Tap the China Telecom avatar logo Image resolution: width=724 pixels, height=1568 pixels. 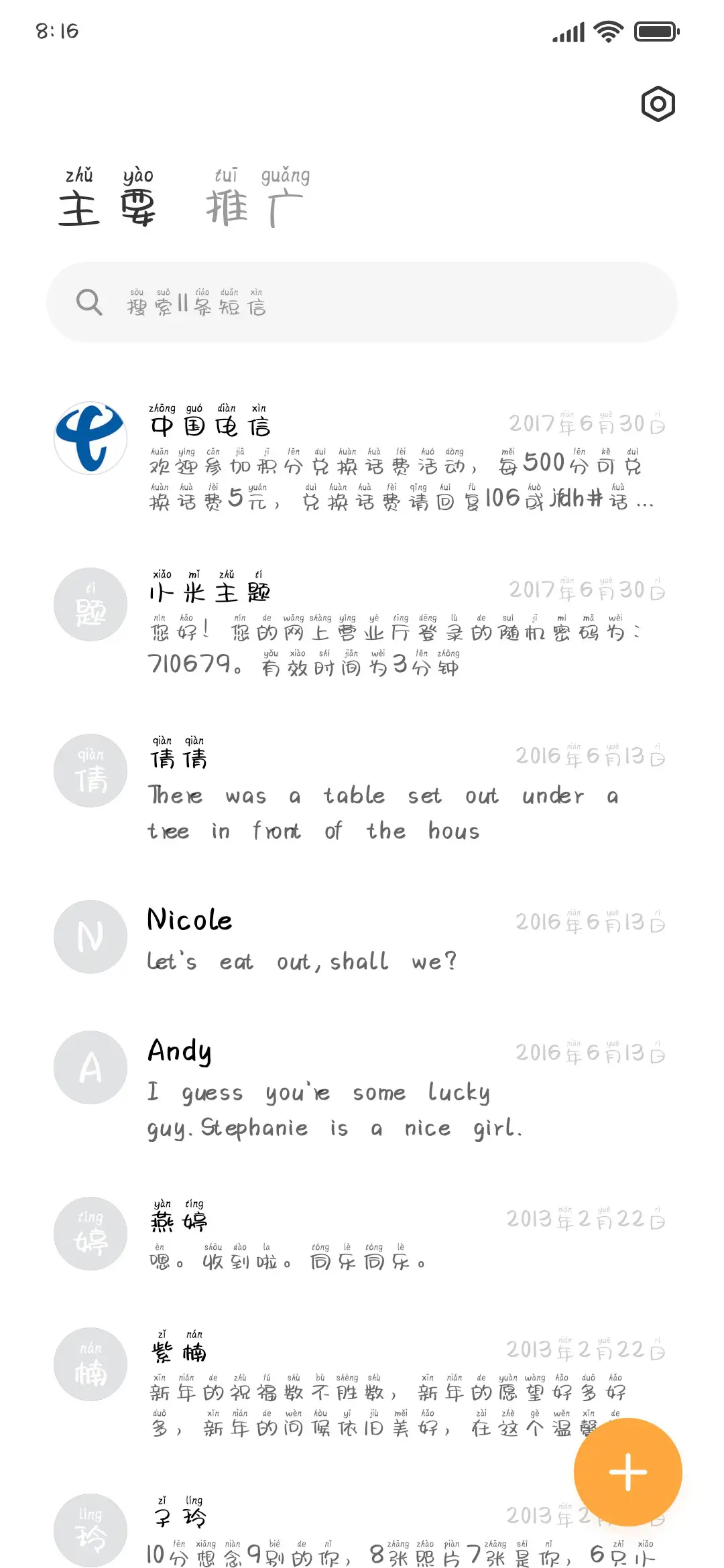tap(90, 437)
